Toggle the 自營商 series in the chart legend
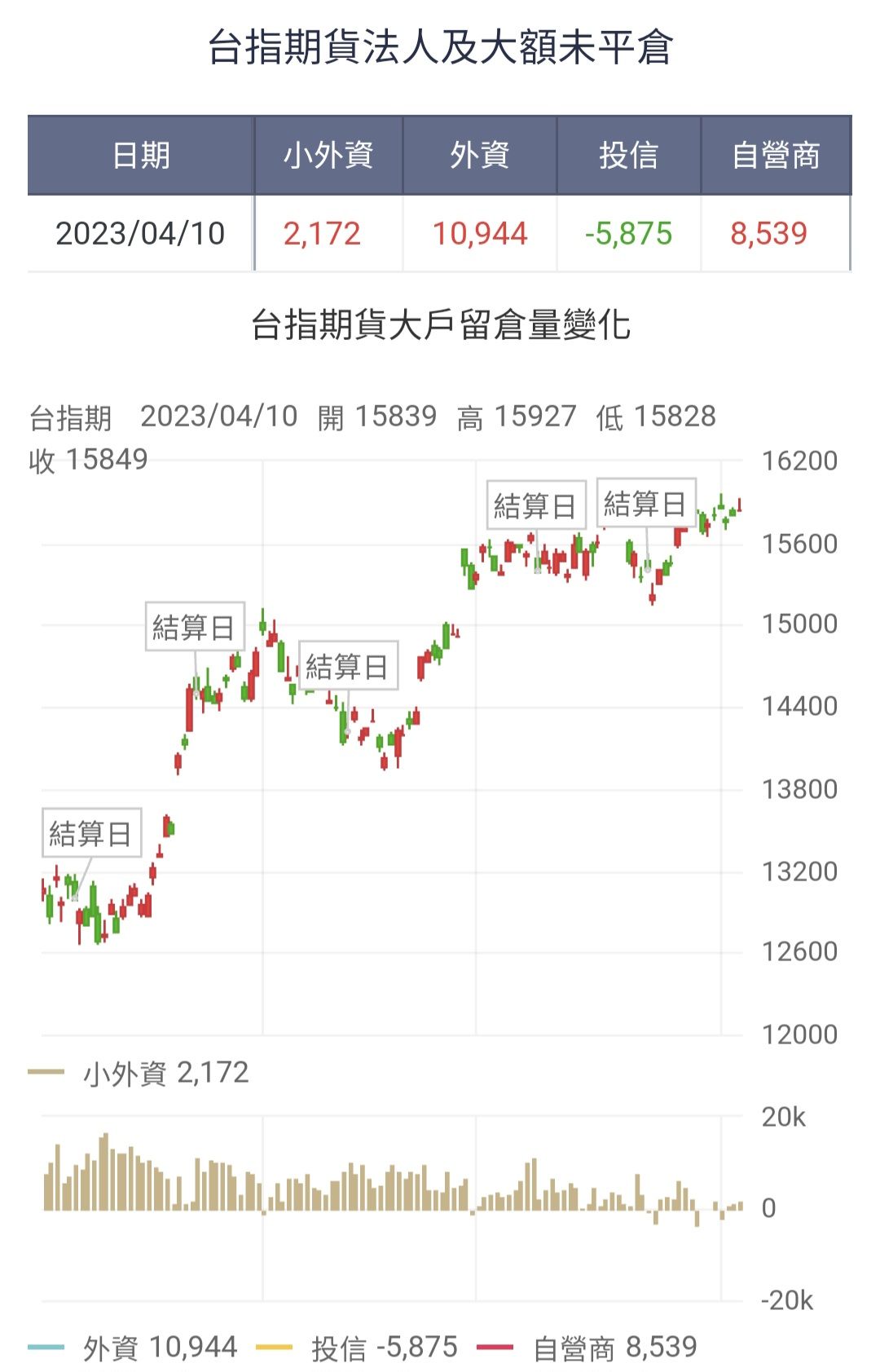This screenshot has height=1372, width=880. tap(587, 1348)
